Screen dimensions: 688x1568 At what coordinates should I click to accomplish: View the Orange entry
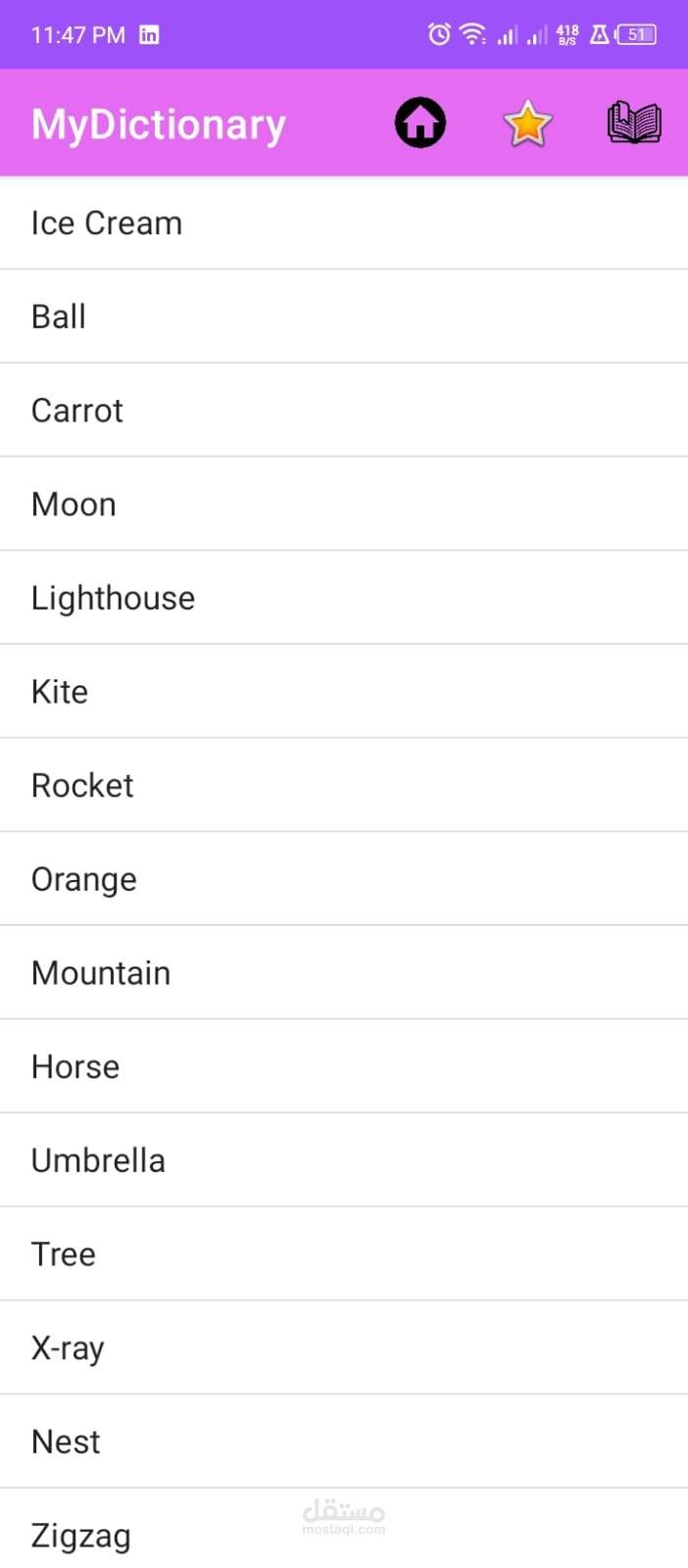pyautogui.click(x=344, y=879)
